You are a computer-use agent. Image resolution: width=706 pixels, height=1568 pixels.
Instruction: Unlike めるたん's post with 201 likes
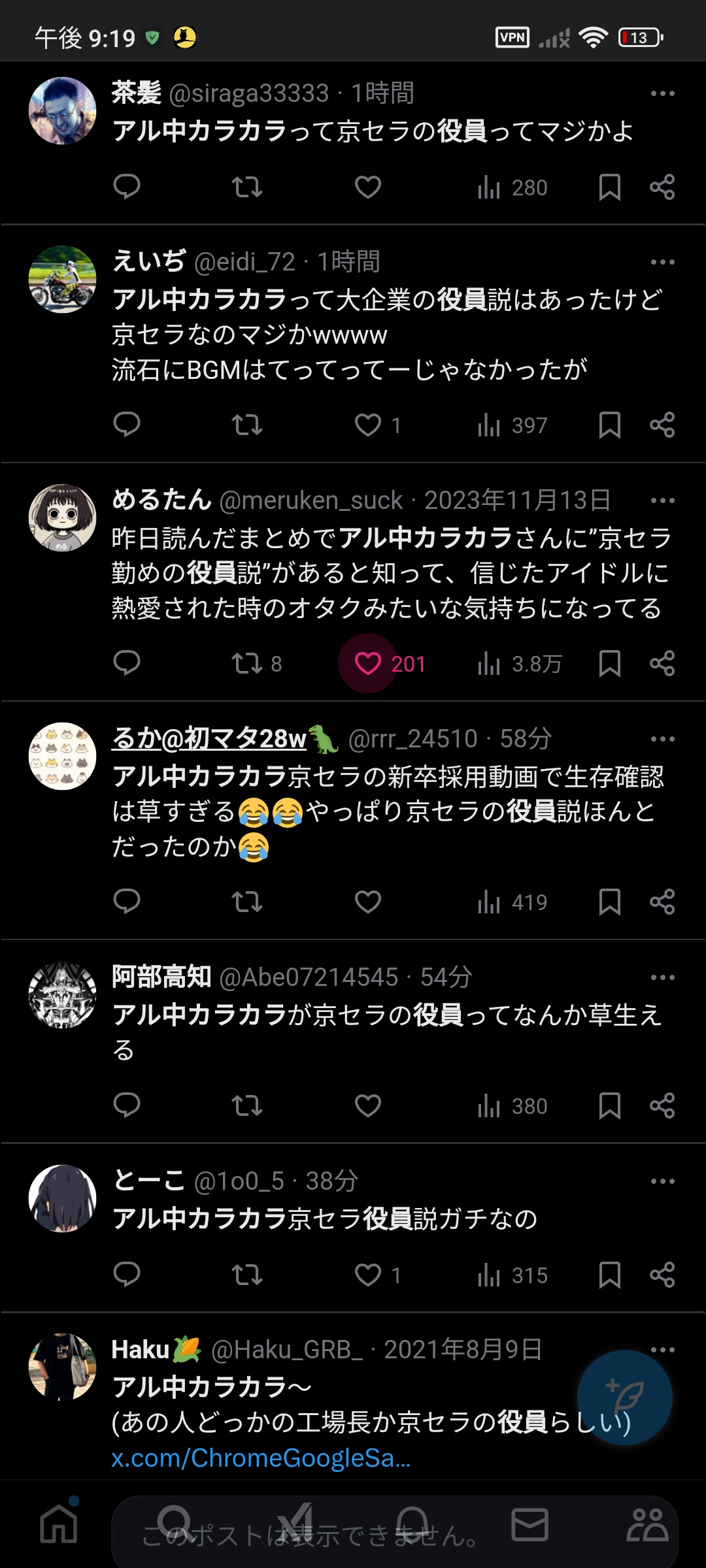[x=368, y=664]
